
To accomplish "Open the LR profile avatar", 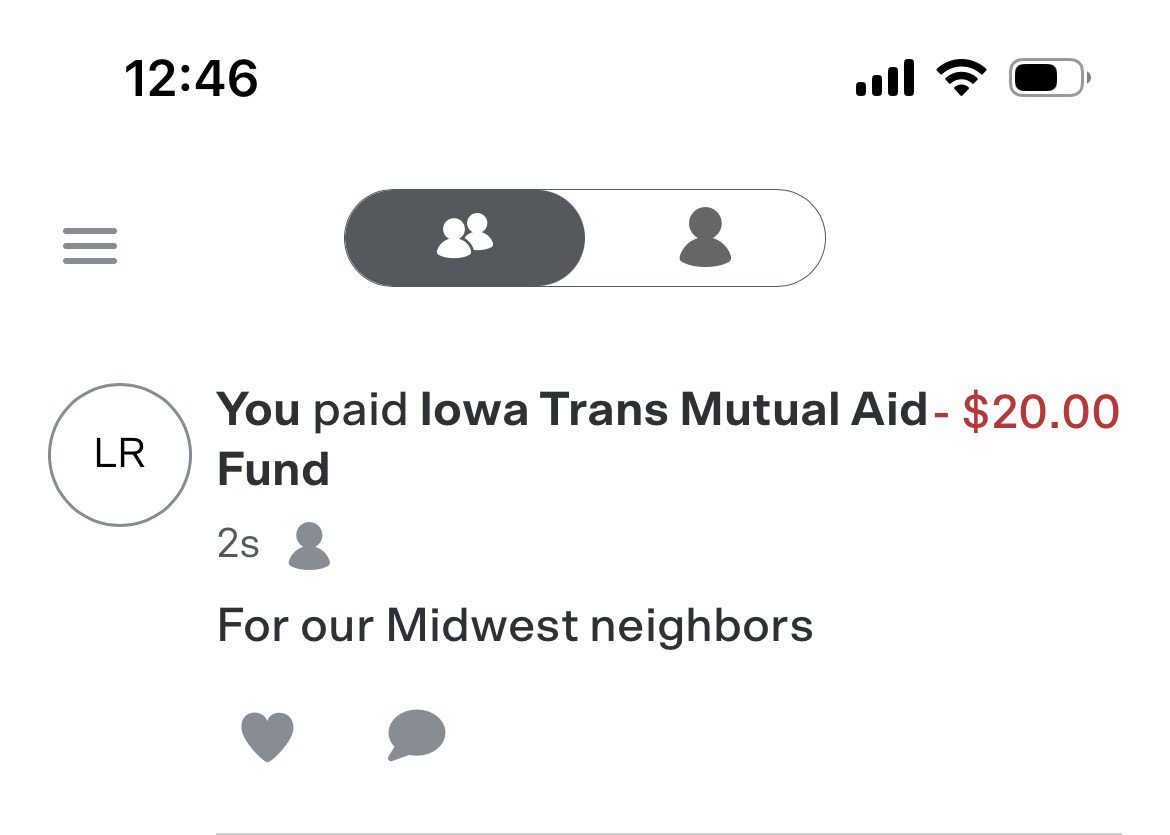I will point(120,455).
